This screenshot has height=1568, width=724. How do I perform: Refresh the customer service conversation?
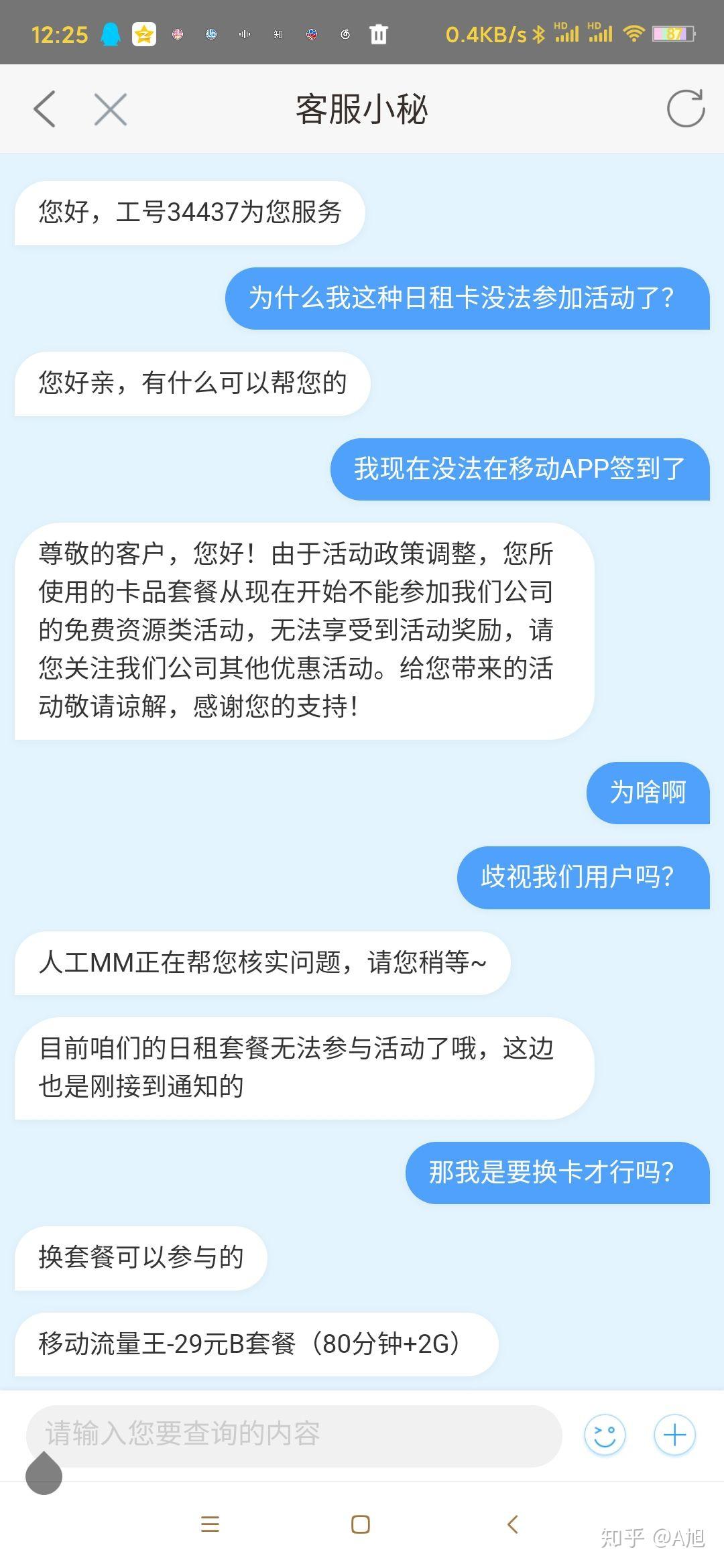coord(686,108)
